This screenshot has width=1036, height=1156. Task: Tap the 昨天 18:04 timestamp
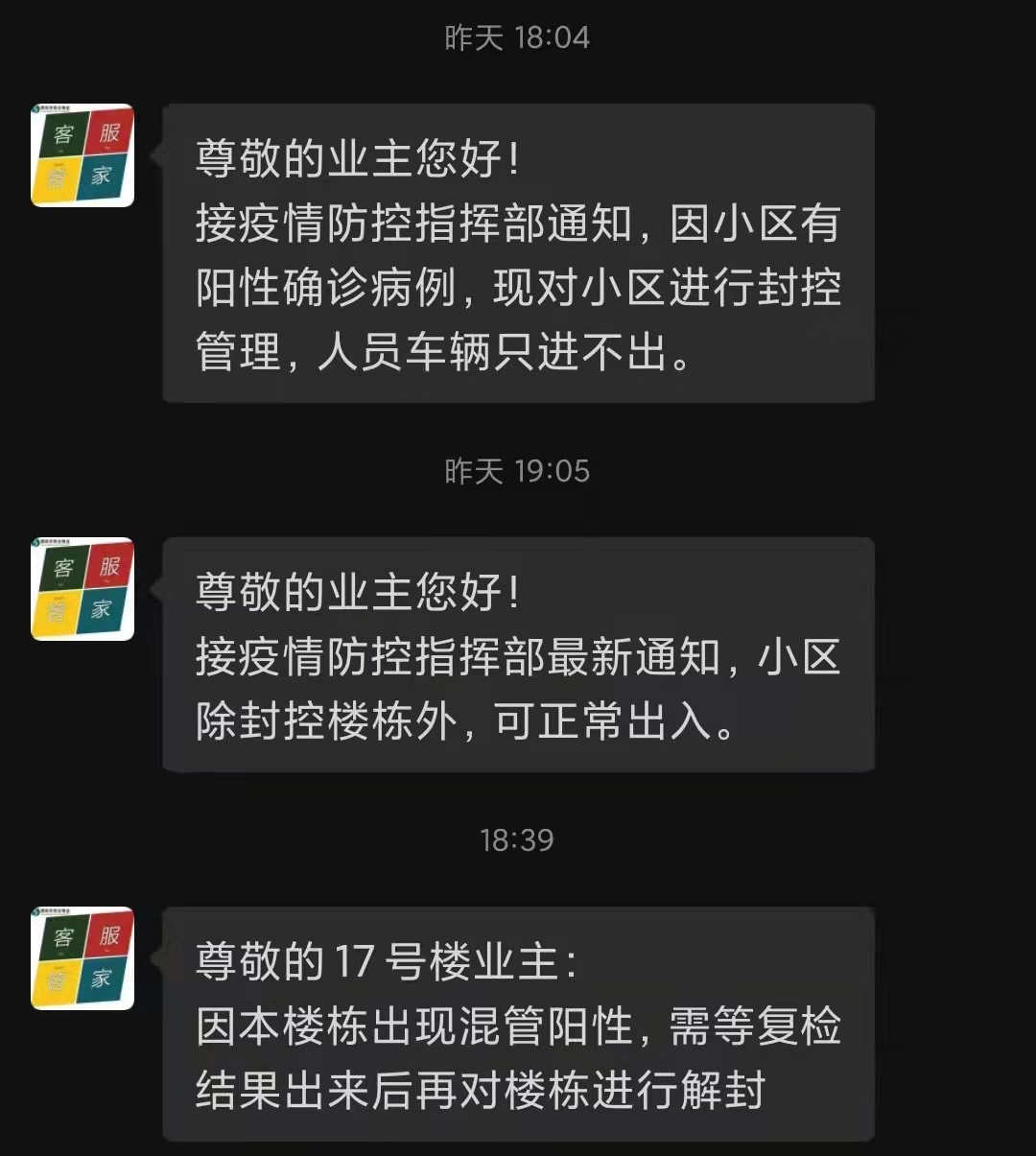[x=518, y=38]
